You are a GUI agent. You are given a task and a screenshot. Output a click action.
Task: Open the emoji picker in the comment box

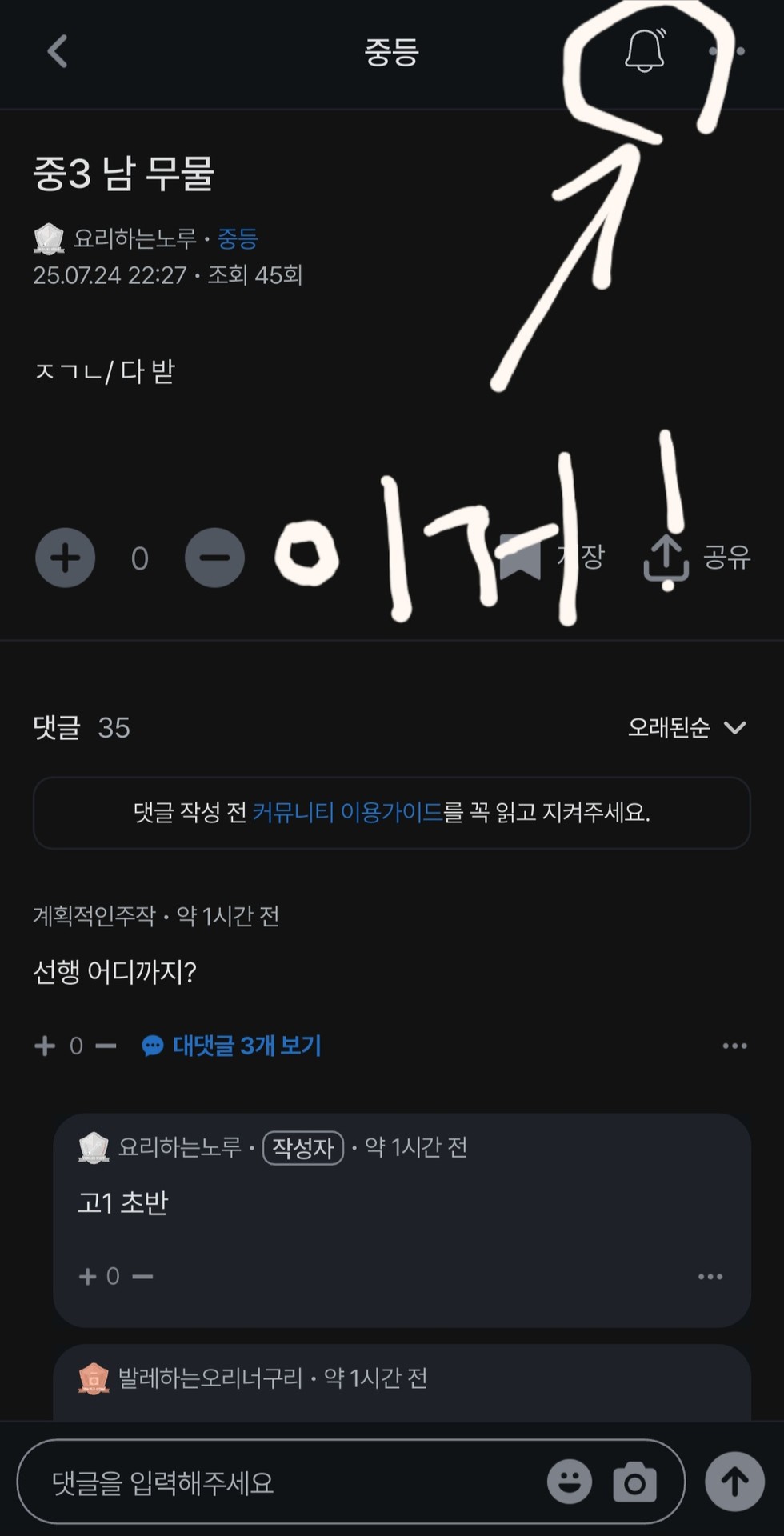(570, 1482)
